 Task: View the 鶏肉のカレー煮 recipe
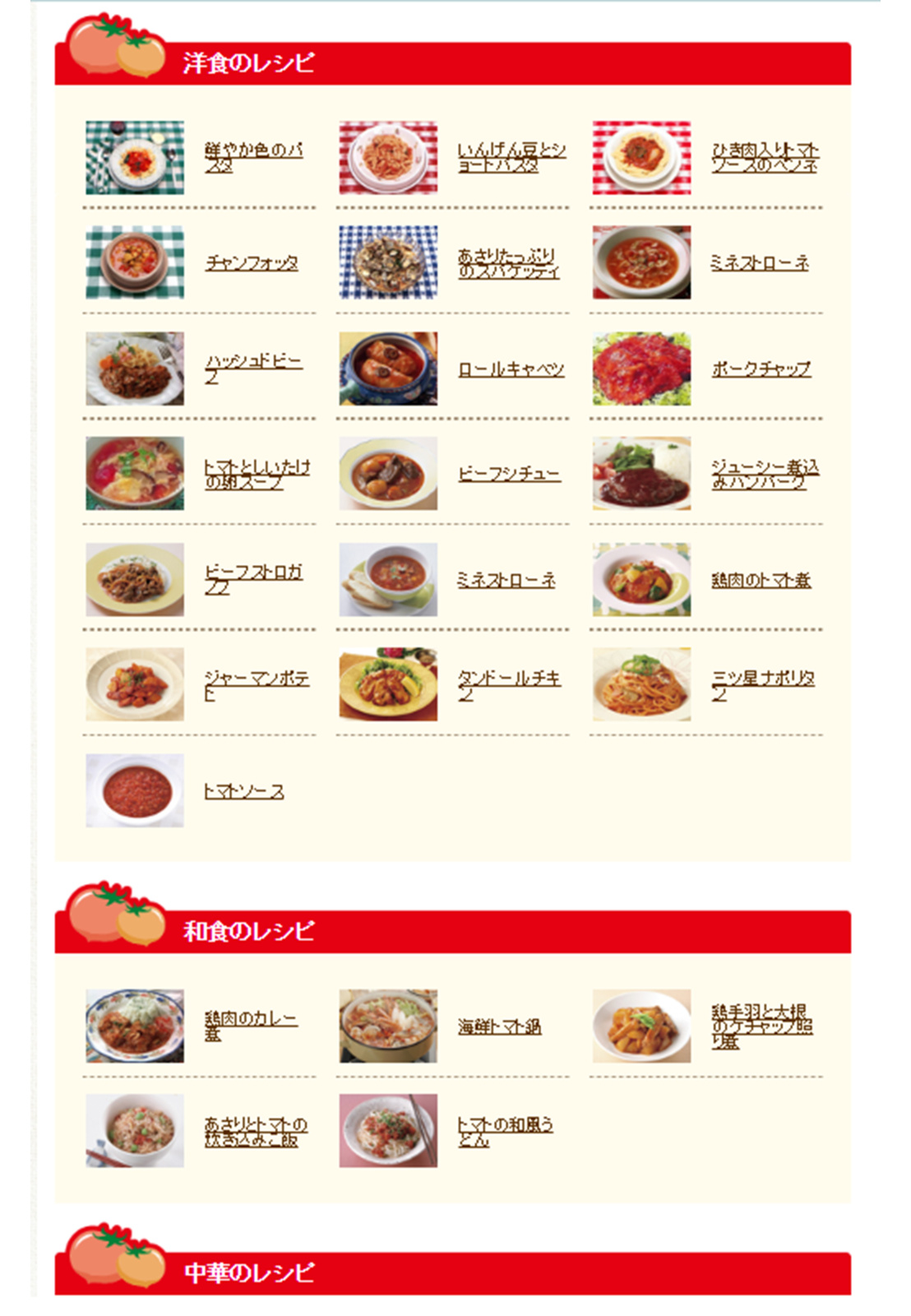251,1026
